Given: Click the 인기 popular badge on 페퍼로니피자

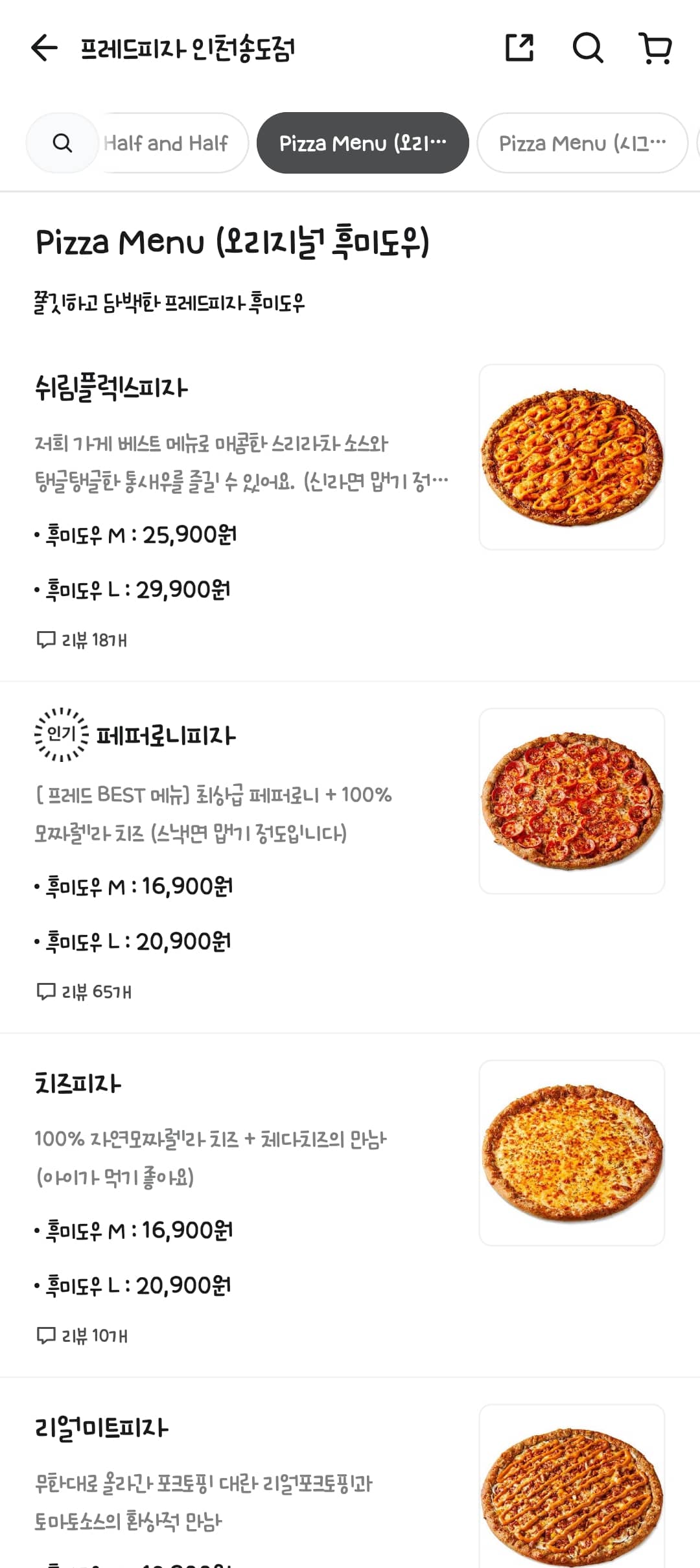Looking at the screenshot, I should (x=60, y=734).
